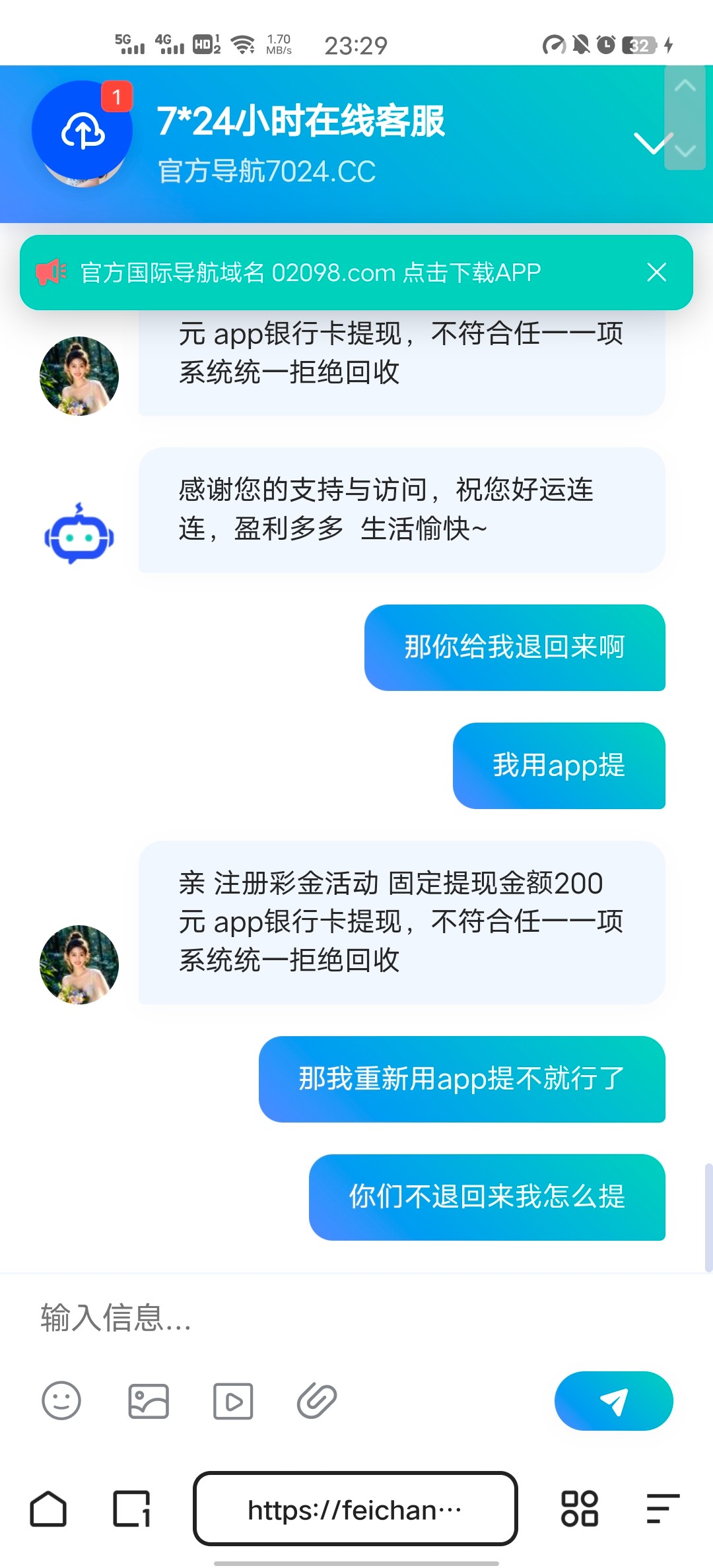Attach a file with the paperclip
This screenshot has height=1568, width=713.
(x=317, y=1400)
